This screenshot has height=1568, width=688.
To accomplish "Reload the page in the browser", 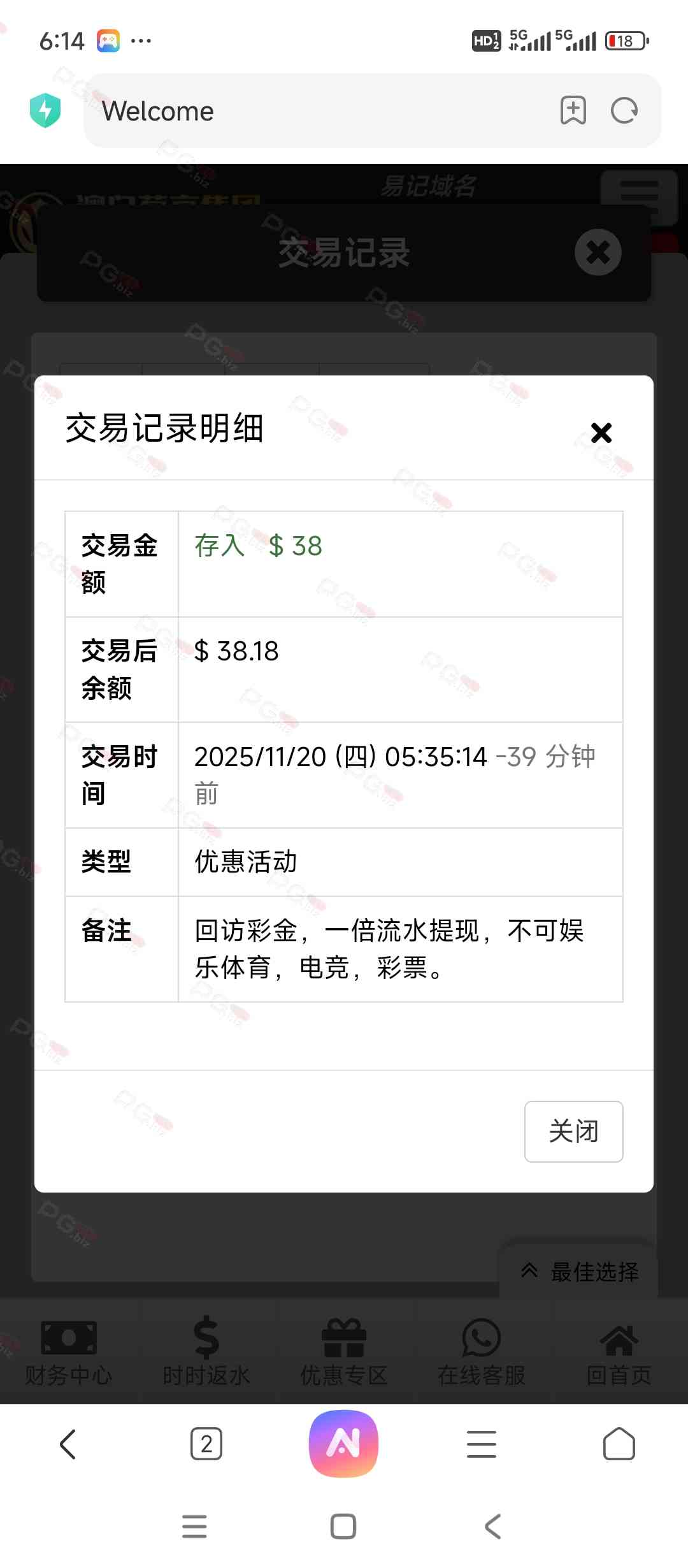I will pyautogui.click(x=624, y=111).
